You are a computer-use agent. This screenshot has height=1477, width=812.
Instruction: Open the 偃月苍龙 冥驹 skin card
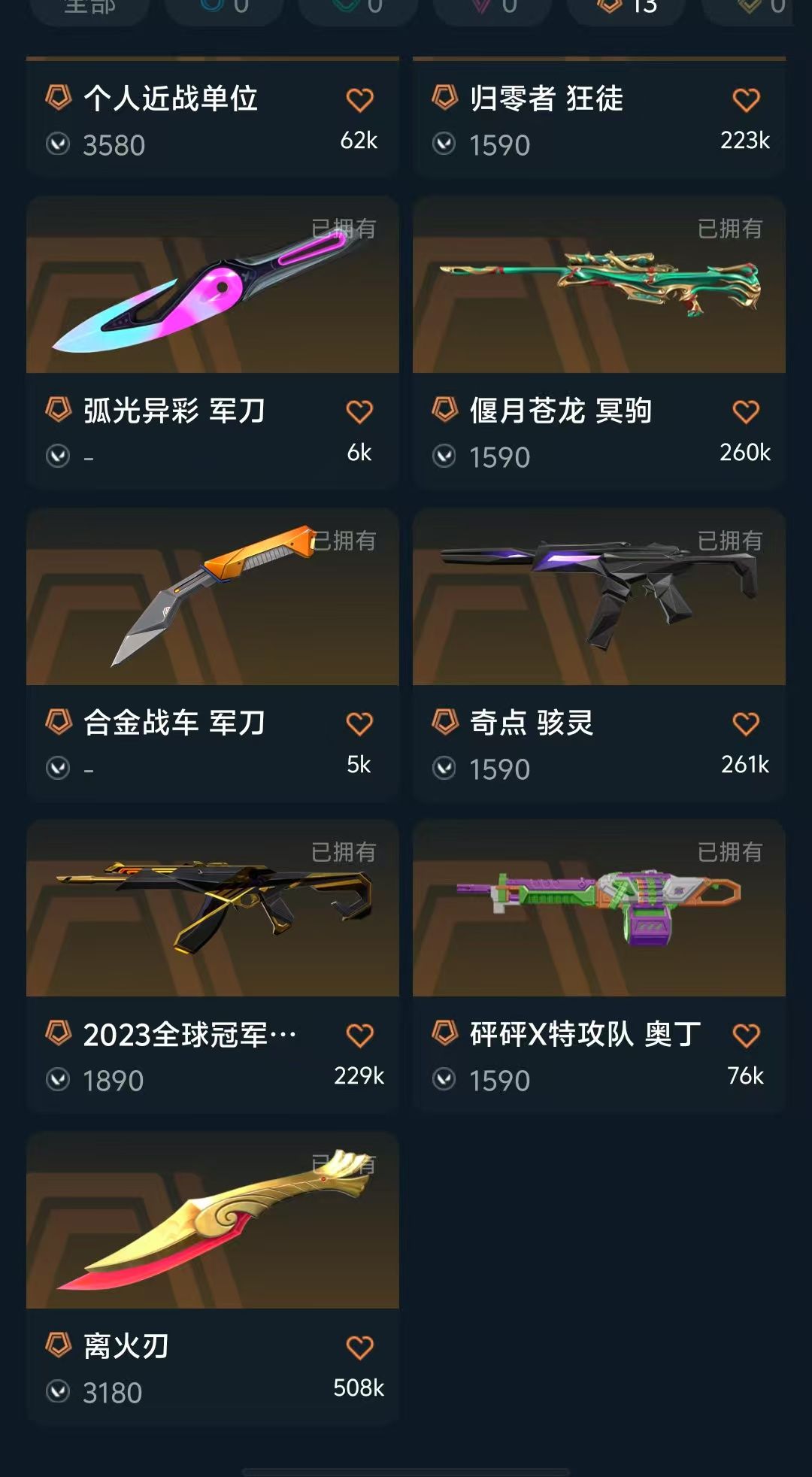(x=599, y=343)
